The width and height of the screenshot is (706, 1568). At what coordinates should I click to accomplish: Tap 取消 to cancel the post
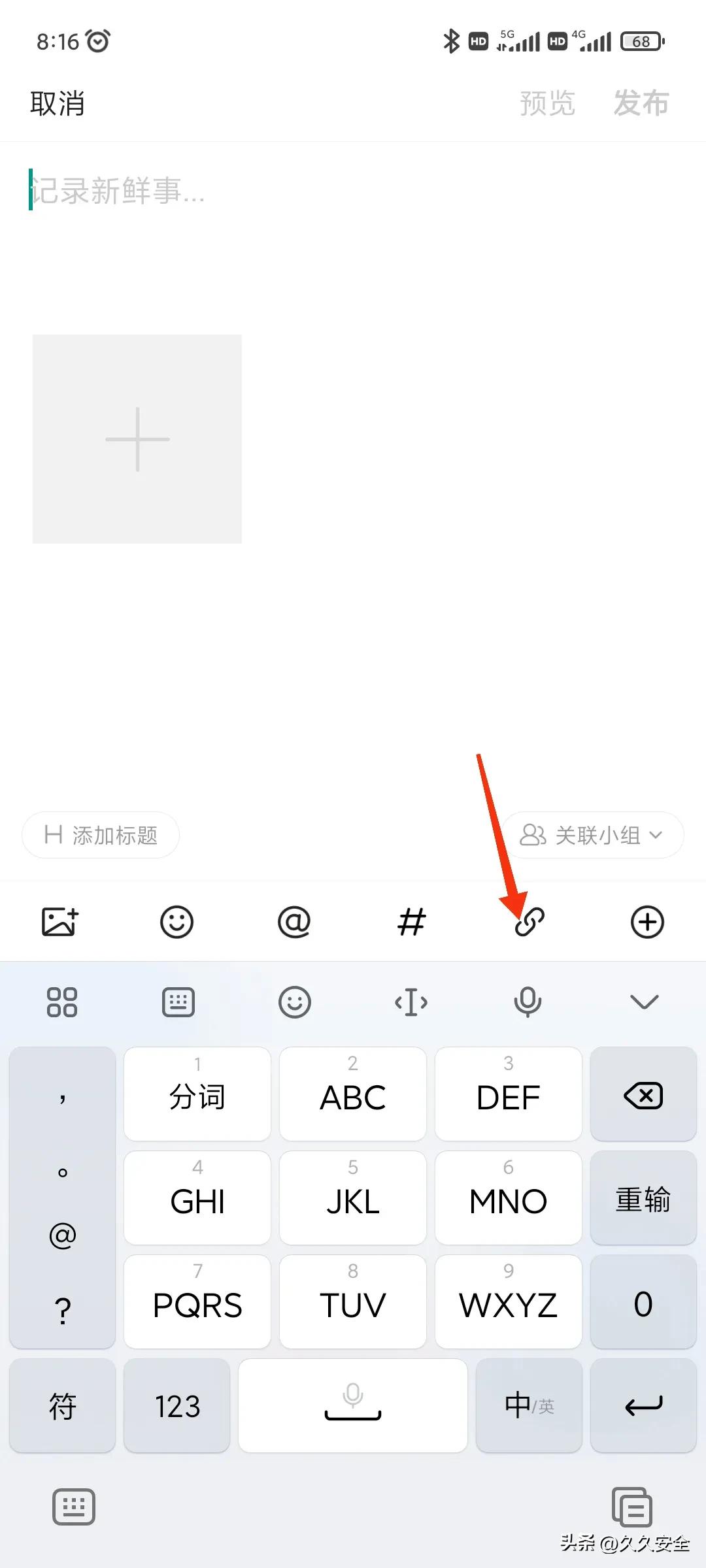[58, 104]
